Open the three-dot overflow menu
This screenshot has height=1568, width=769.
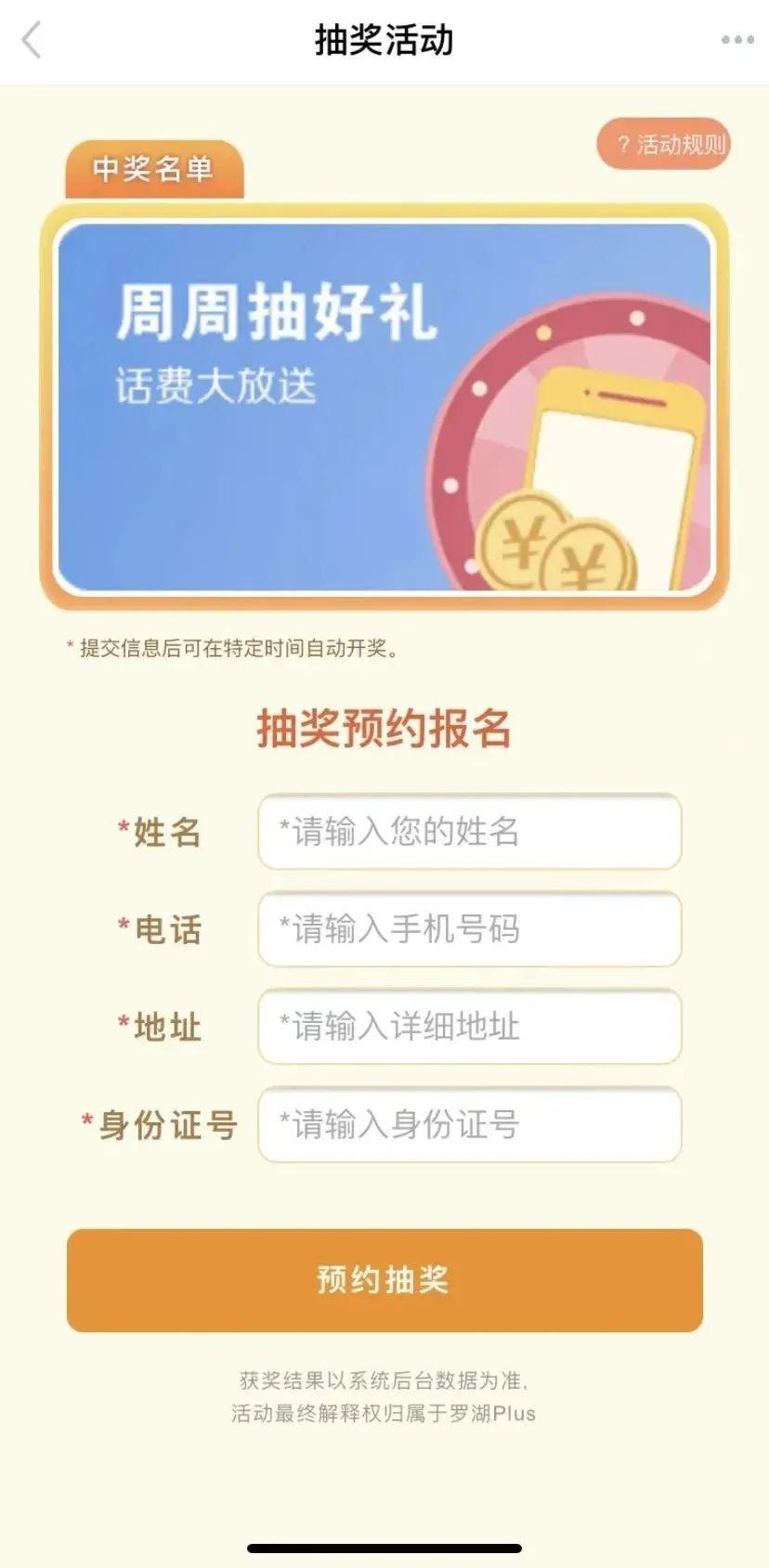(736, 40)
